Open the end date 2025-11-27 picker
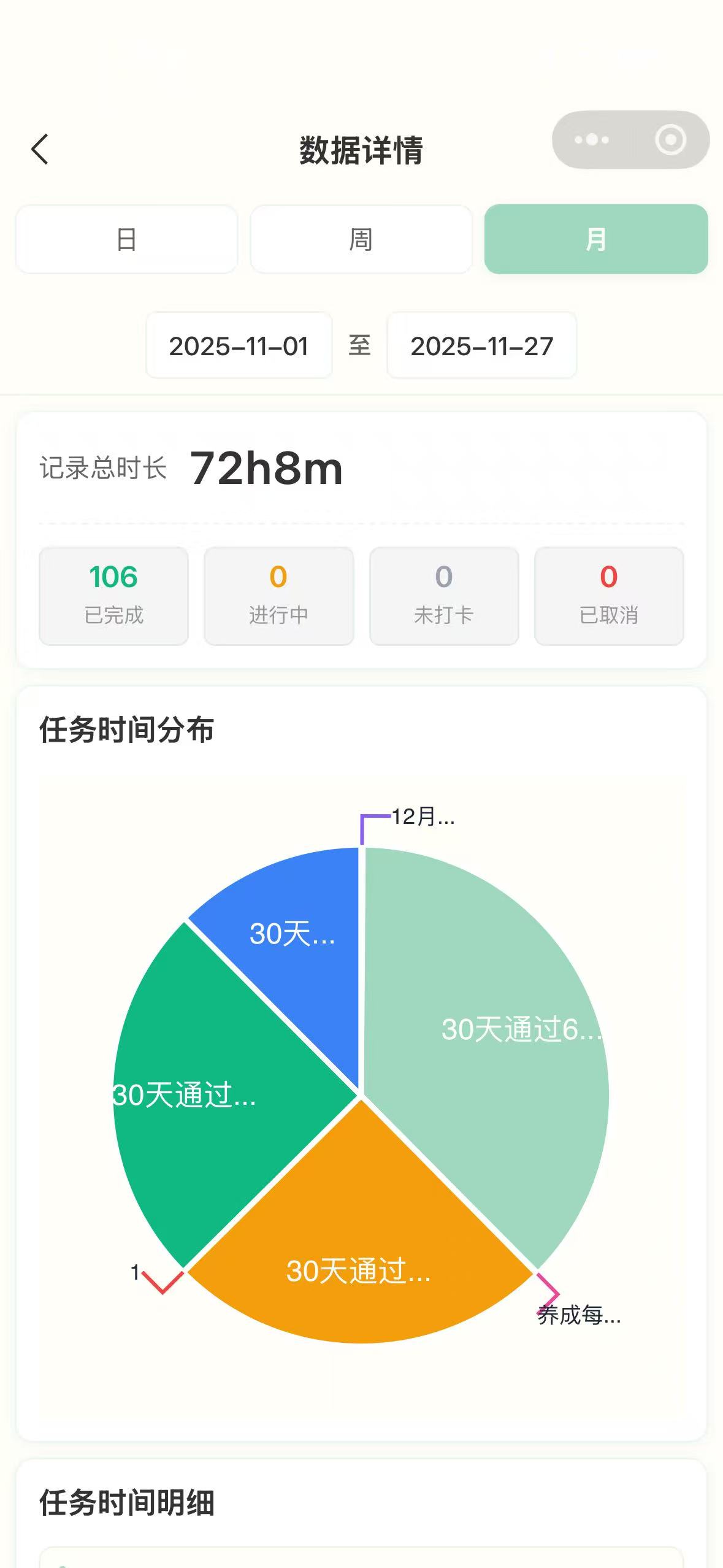The image size is (723, 1568). coord(482,347)
